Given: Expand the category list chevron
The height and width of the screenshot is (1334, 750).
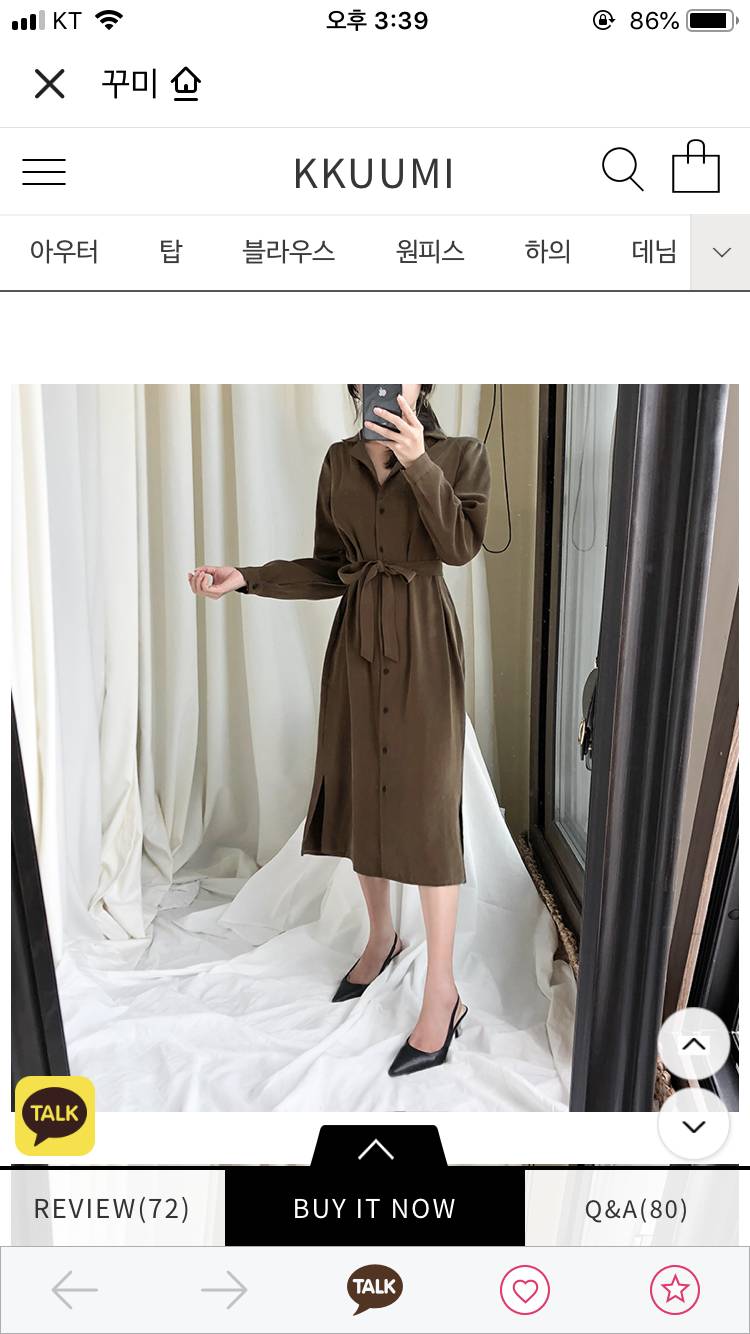Looking at the screenshot, I should 721,253.
